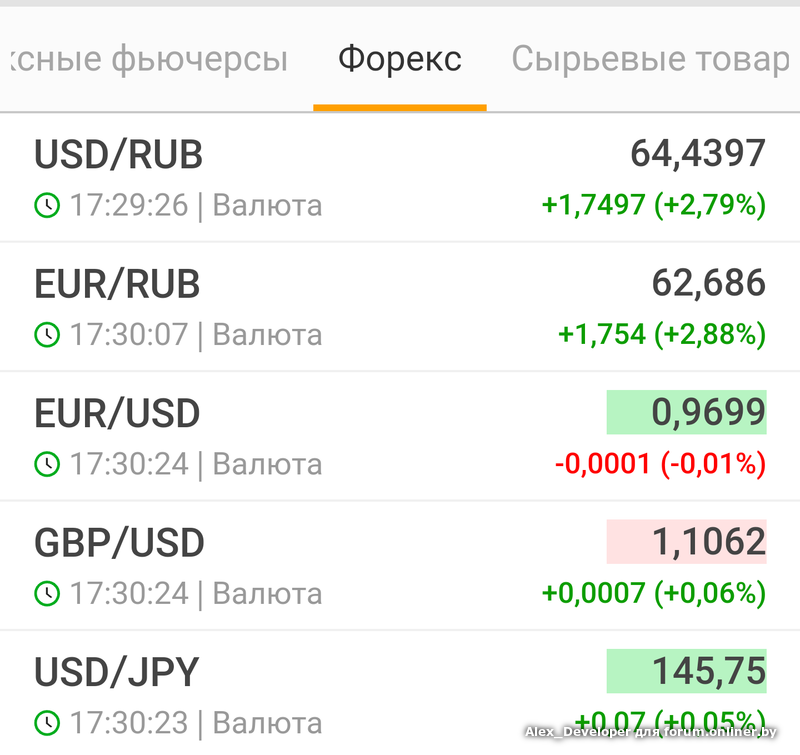View EUR/USD pair details
The width and height of the screenshot is (800, 755).
pos(400,436)
